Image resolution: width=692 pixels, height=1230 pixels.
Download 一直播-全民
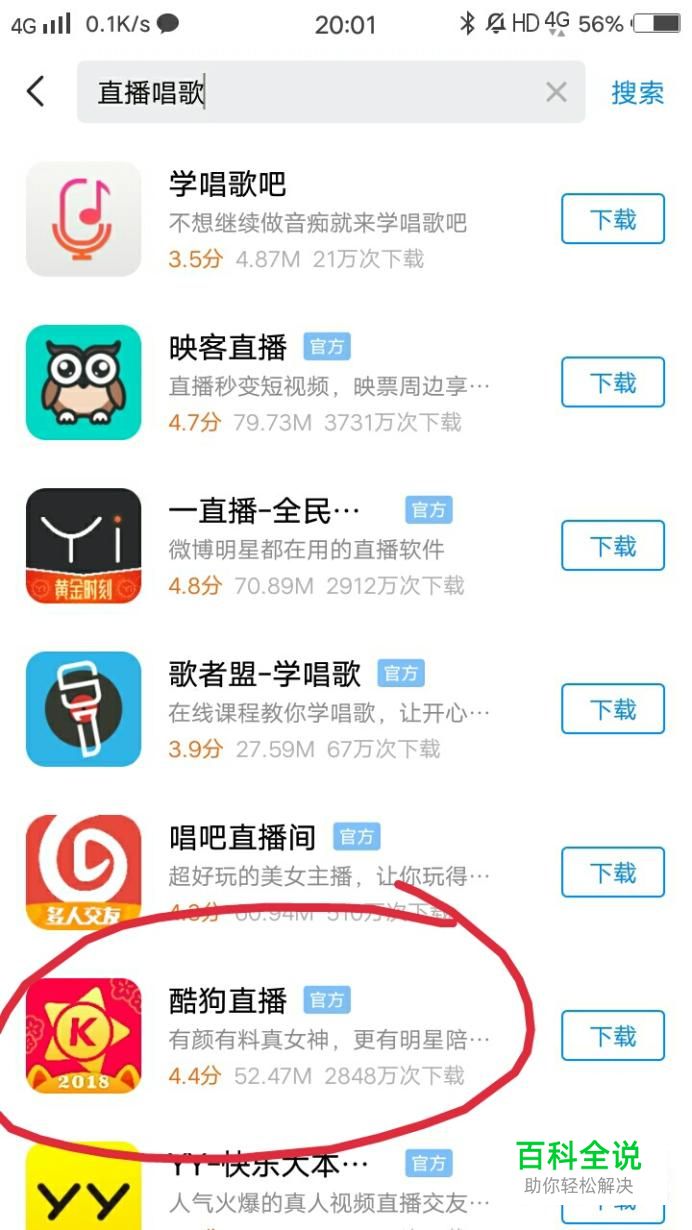click(x=612, y=546)
